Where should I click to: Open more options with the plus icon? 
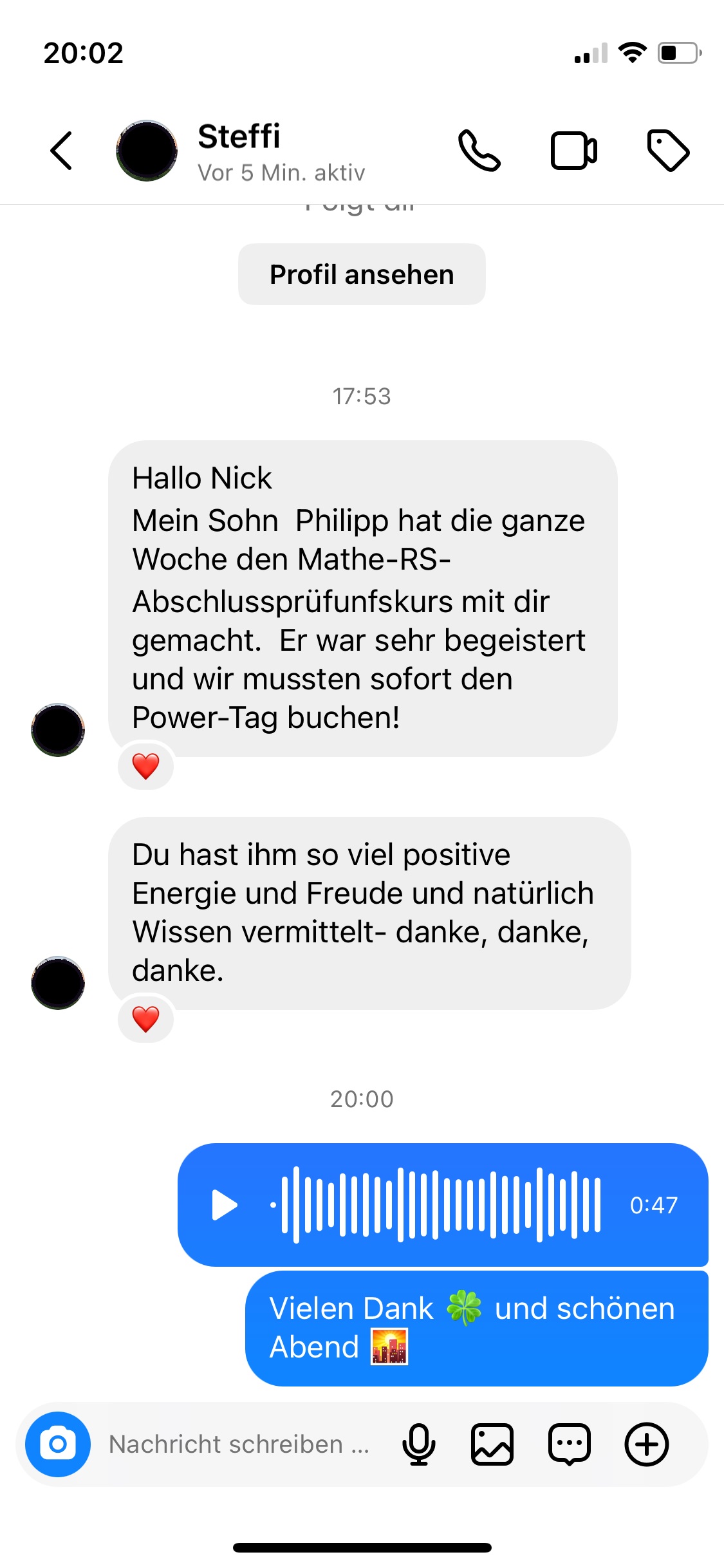pyautogui.click(x=647, y=1444)
